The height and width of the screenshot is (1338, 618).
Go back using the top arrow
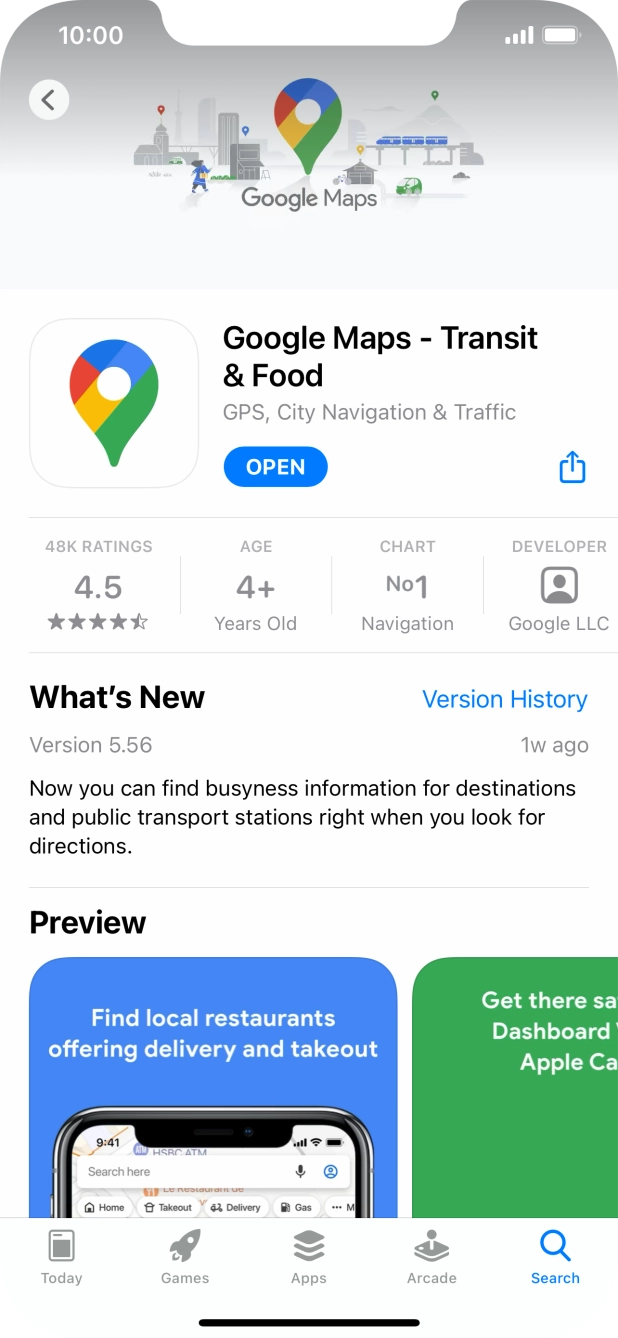(x=49, y=99)
